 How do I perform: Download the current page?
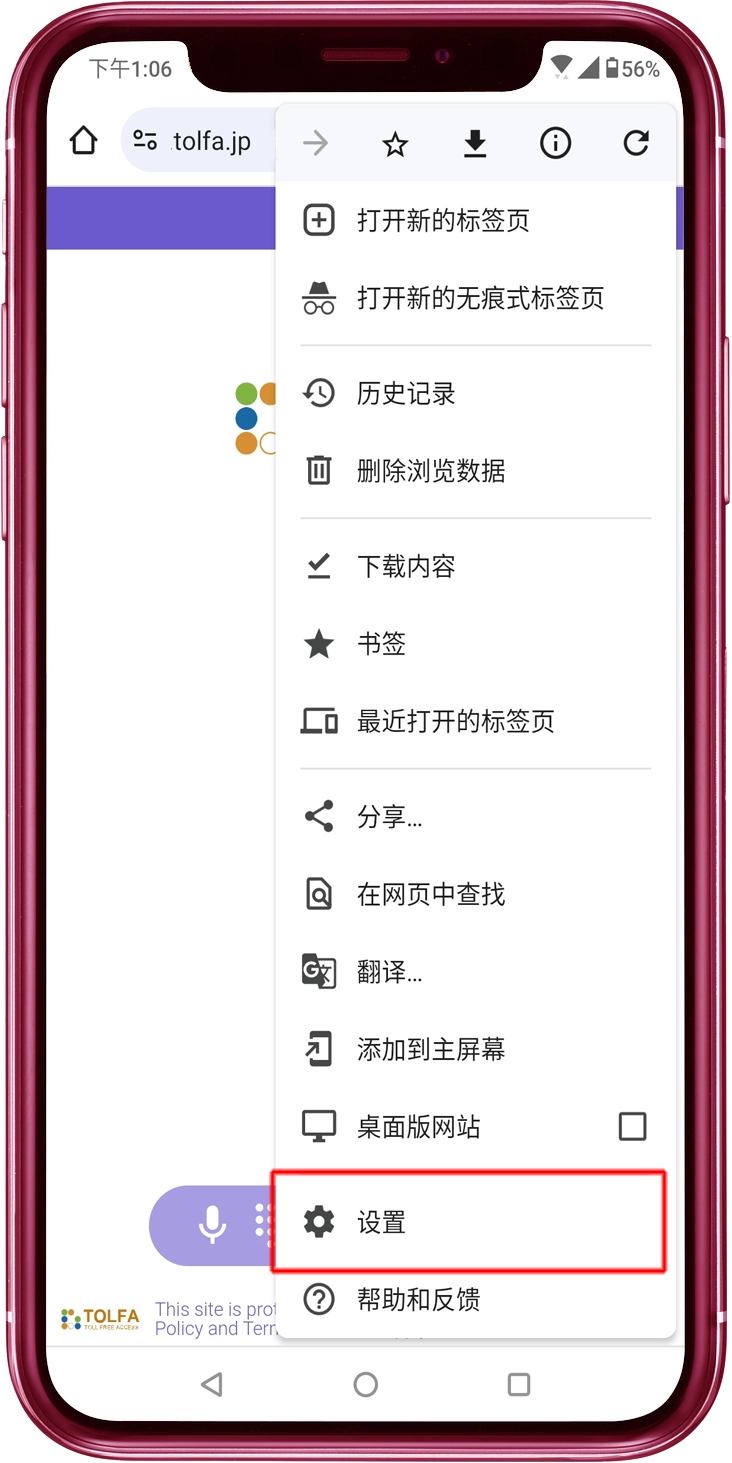[x=475, y=144]
